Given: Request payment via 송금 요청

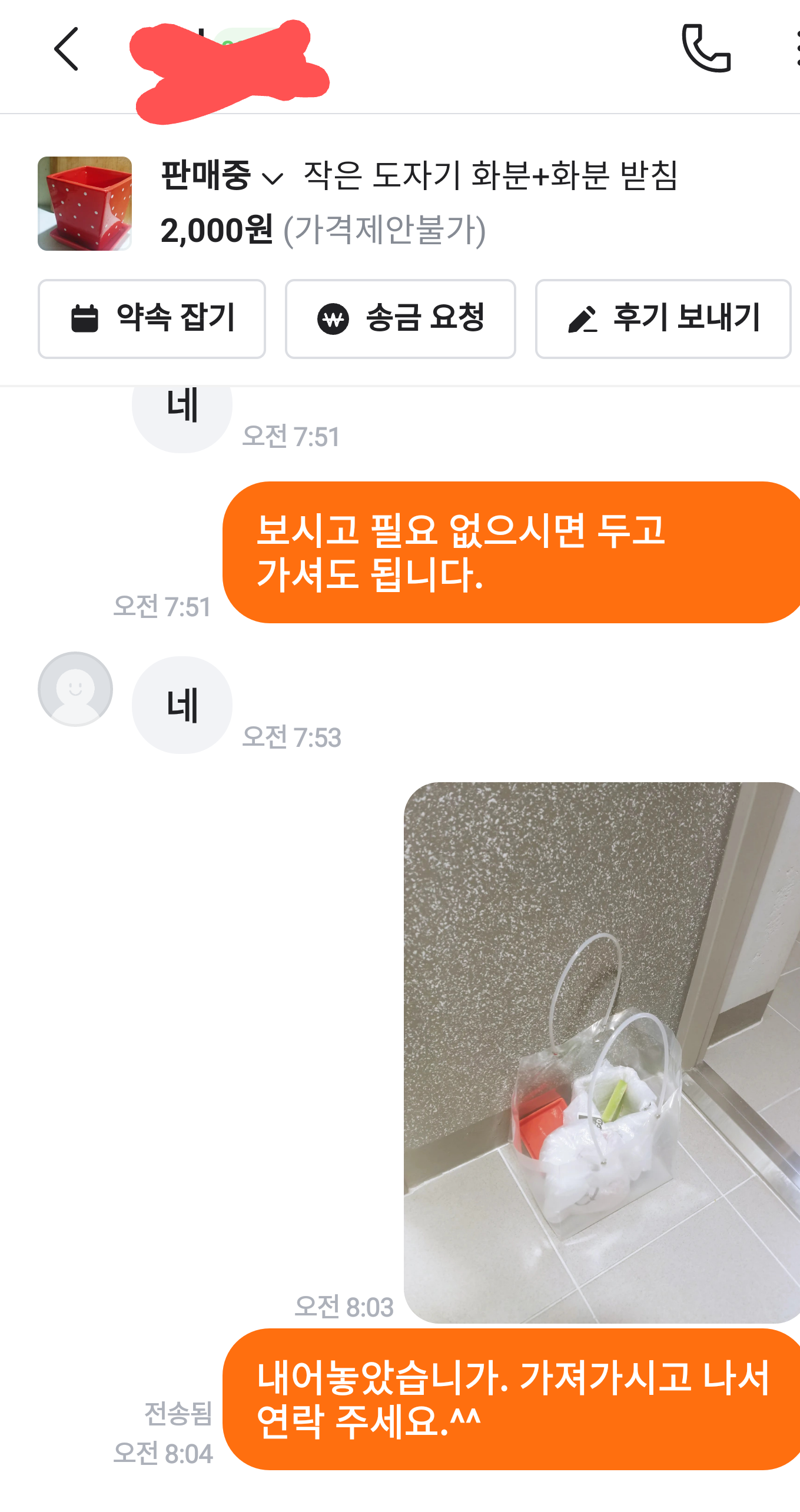Looking at the screenshot, I should tap(400, 319).
